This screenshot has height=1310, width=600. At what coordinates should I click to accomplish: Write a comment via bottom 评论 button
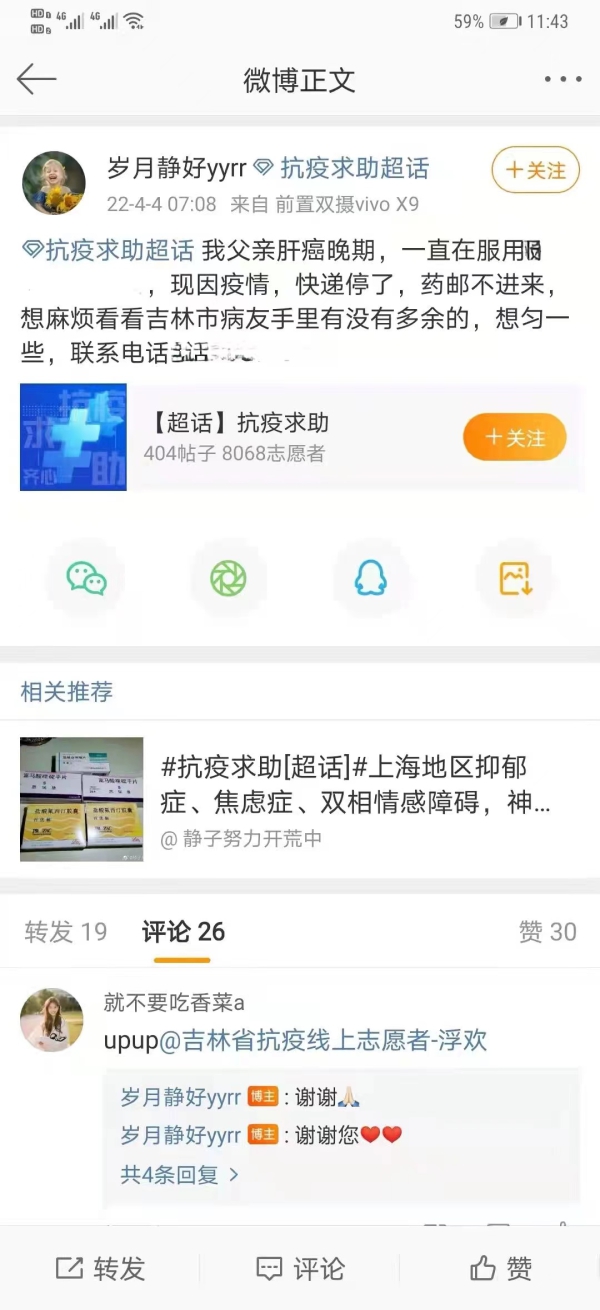point(300,1269)
